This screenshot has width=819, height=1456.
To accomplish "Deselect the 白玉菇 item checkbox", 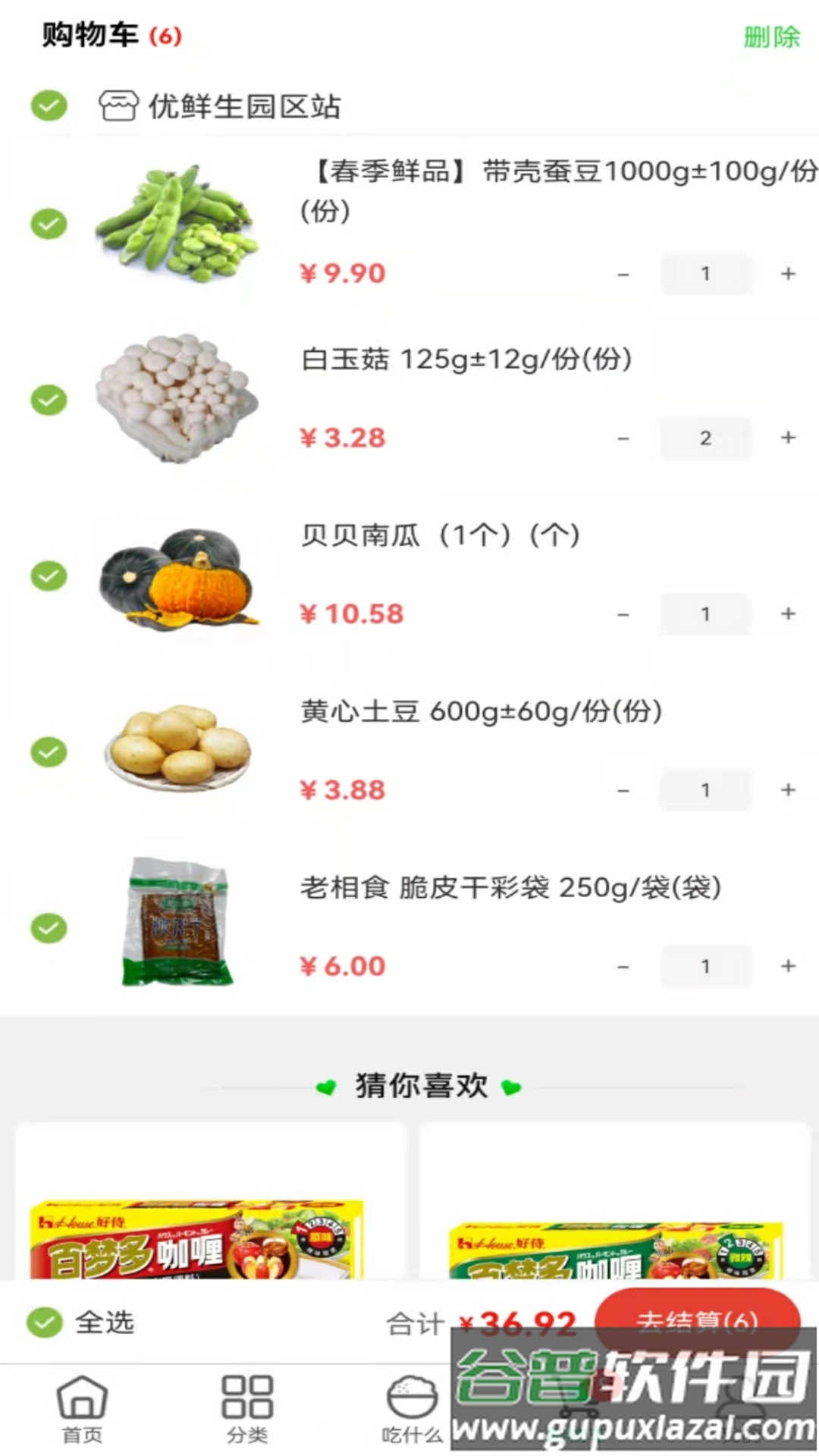I will [49, 400].
